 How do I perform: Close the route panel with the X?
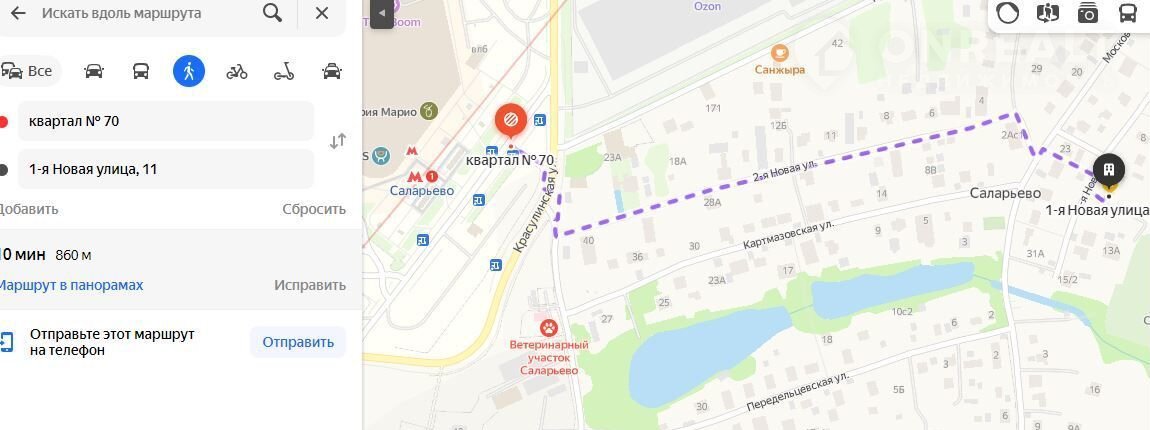322,13
